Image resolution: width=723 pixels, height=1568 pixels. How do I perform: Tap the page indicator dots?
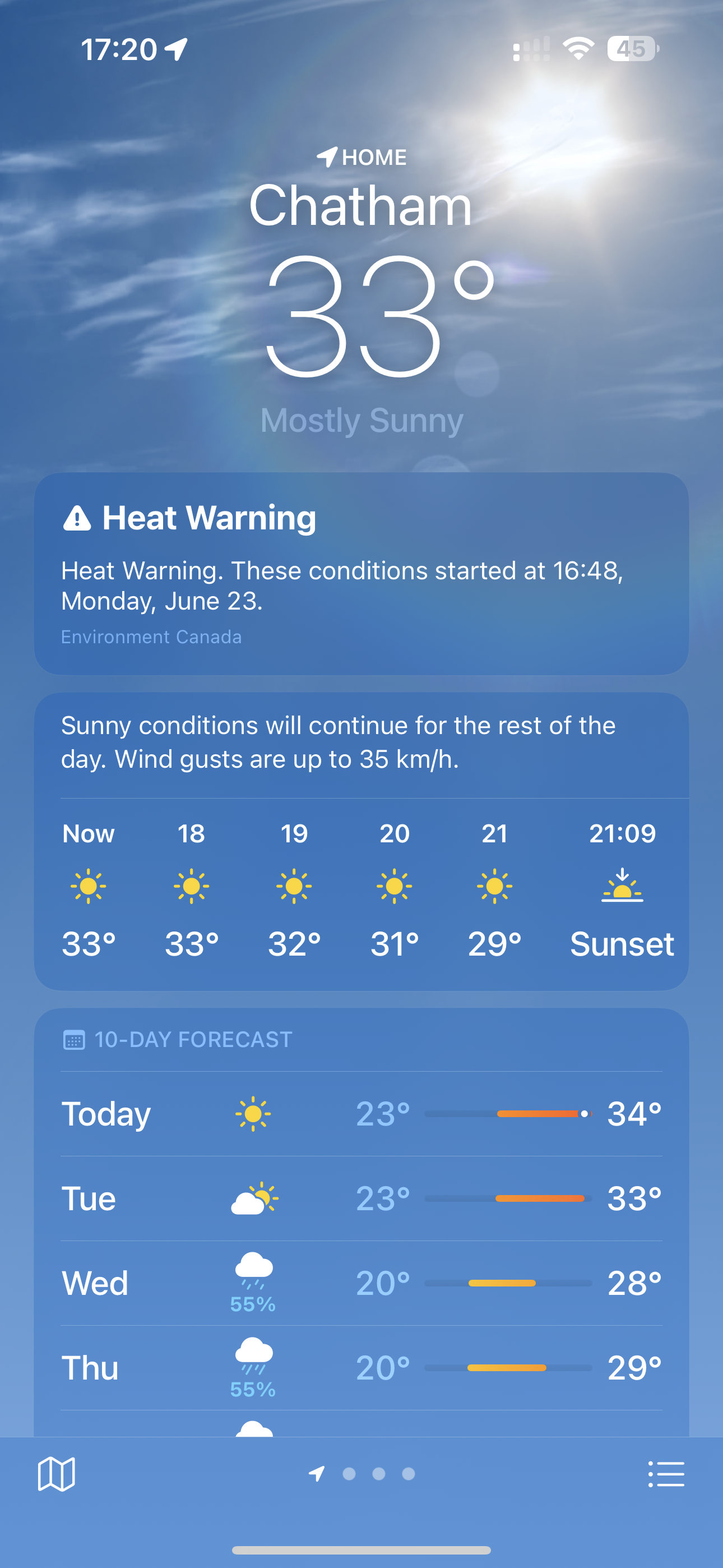(x=361, y=1474)
